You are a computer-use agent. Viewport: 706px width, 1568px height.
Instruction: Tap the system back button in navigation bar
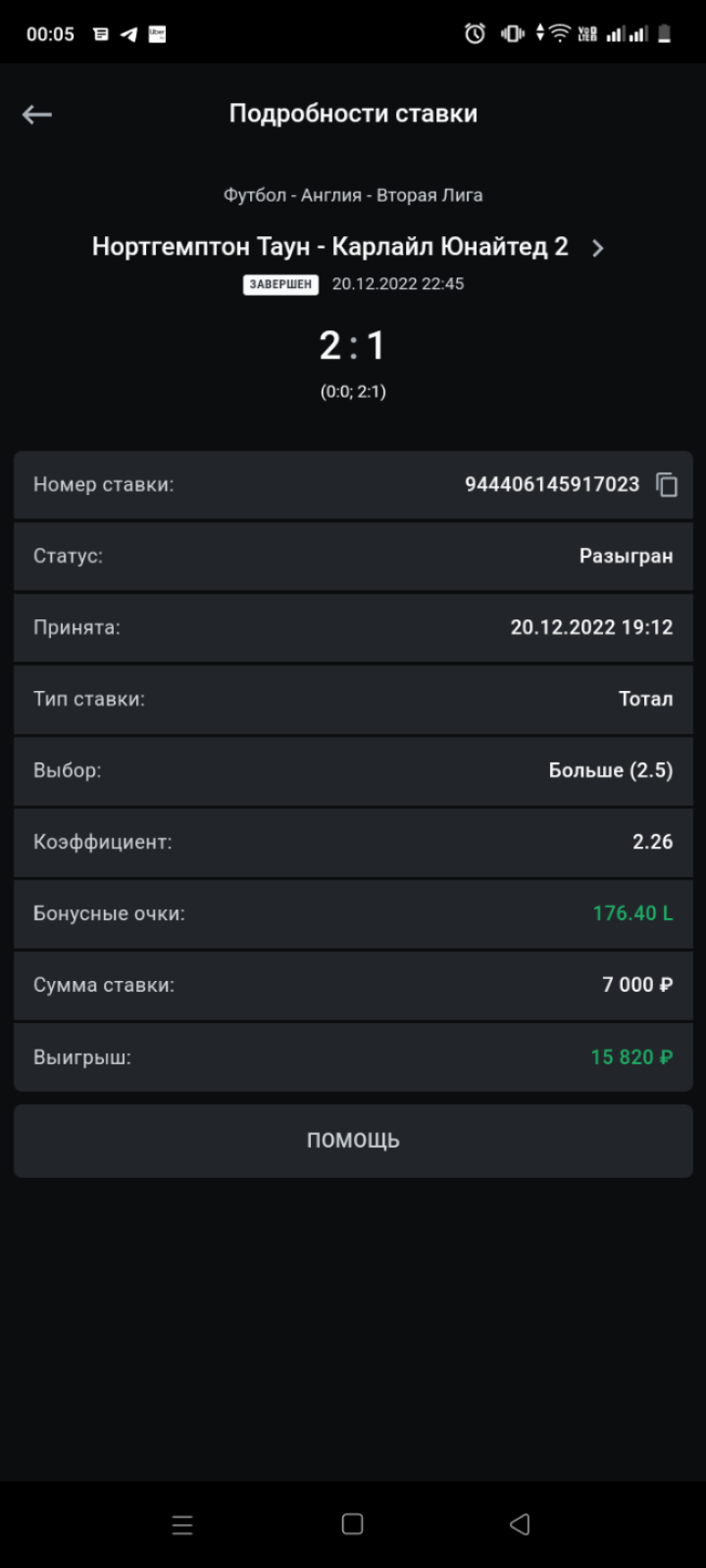(520, 1524)
